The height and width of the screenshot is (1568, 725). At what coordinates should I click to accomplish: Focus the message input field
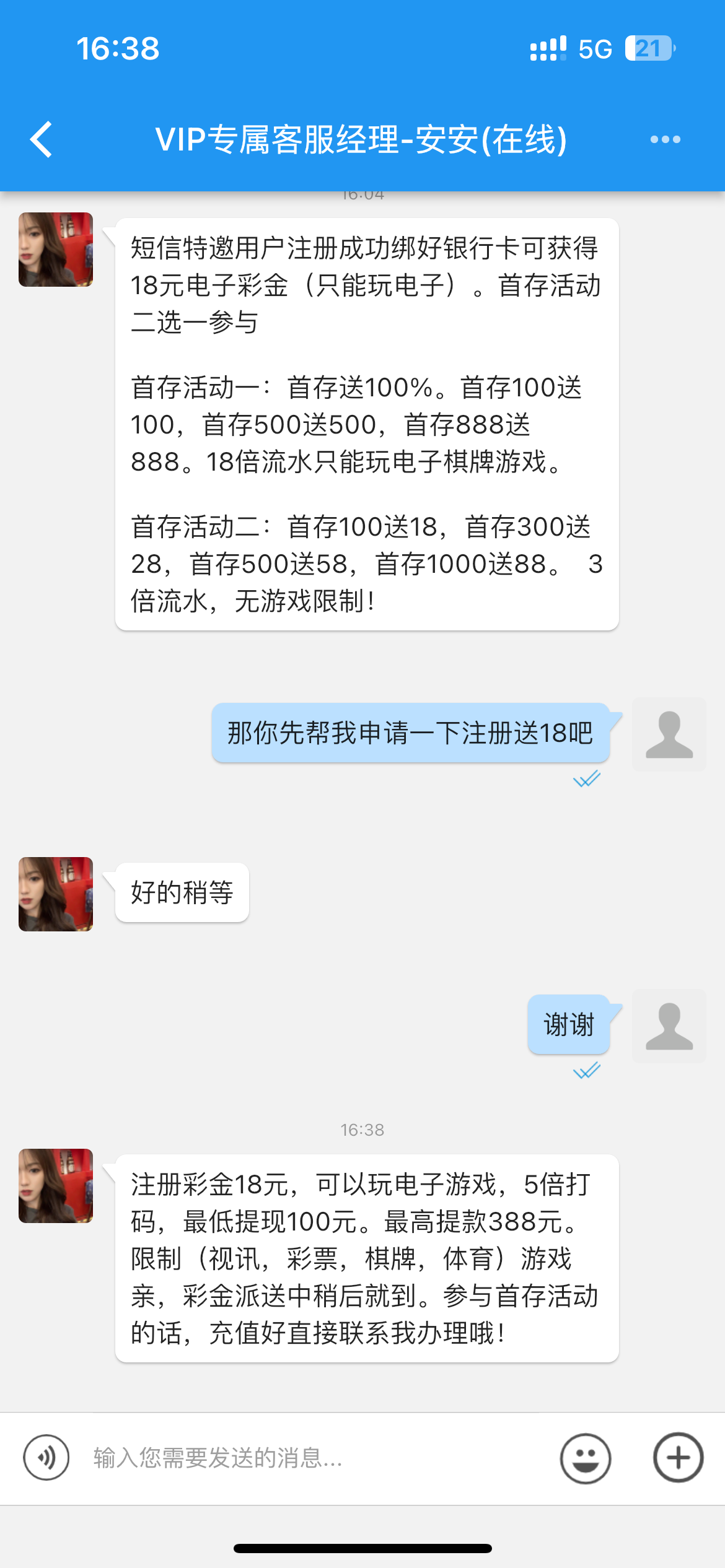pos(310,1458)
